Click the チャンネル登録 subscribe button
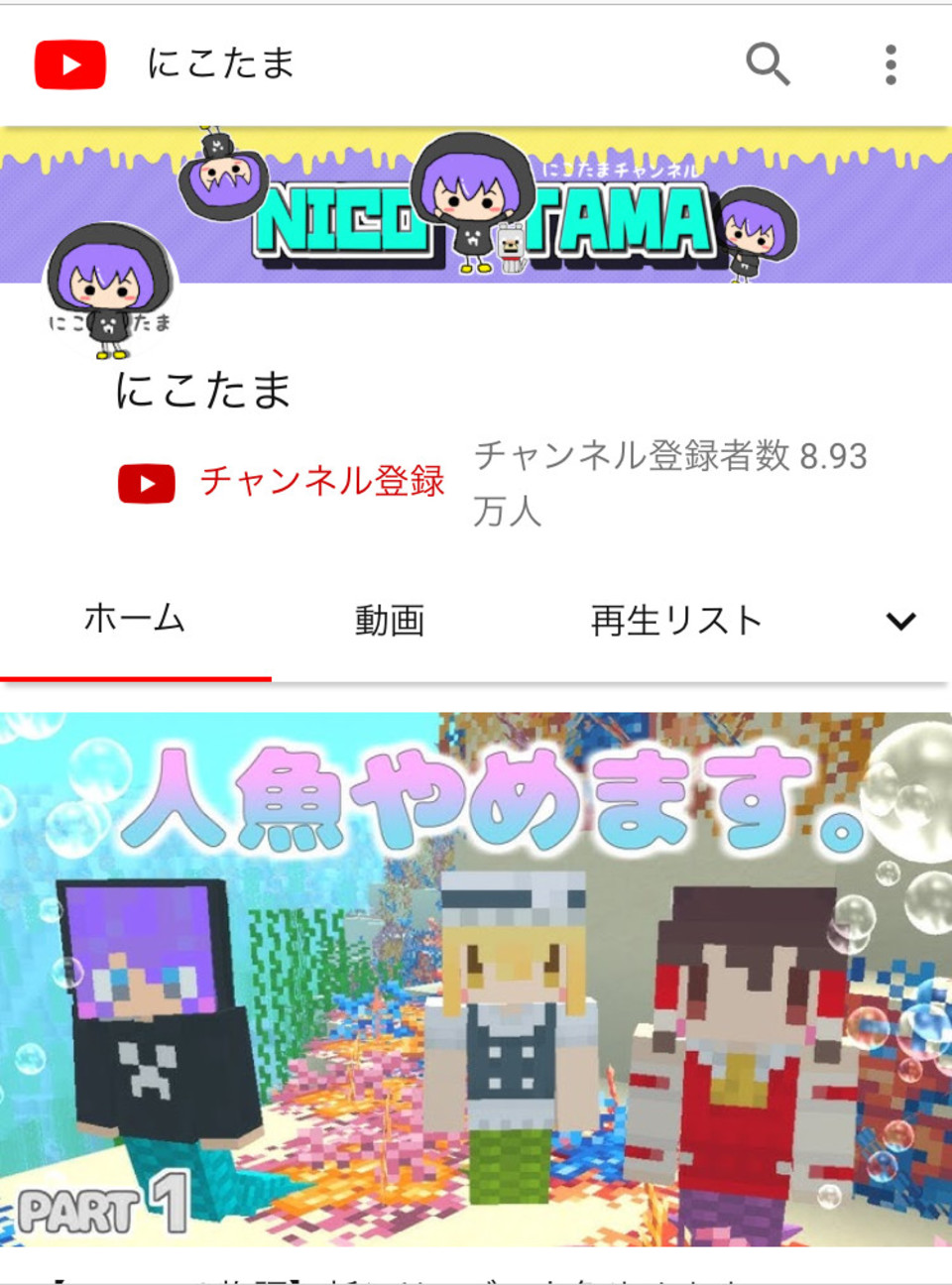The width and height of the screenshot is (952, 1285). (x=324, y=483)
